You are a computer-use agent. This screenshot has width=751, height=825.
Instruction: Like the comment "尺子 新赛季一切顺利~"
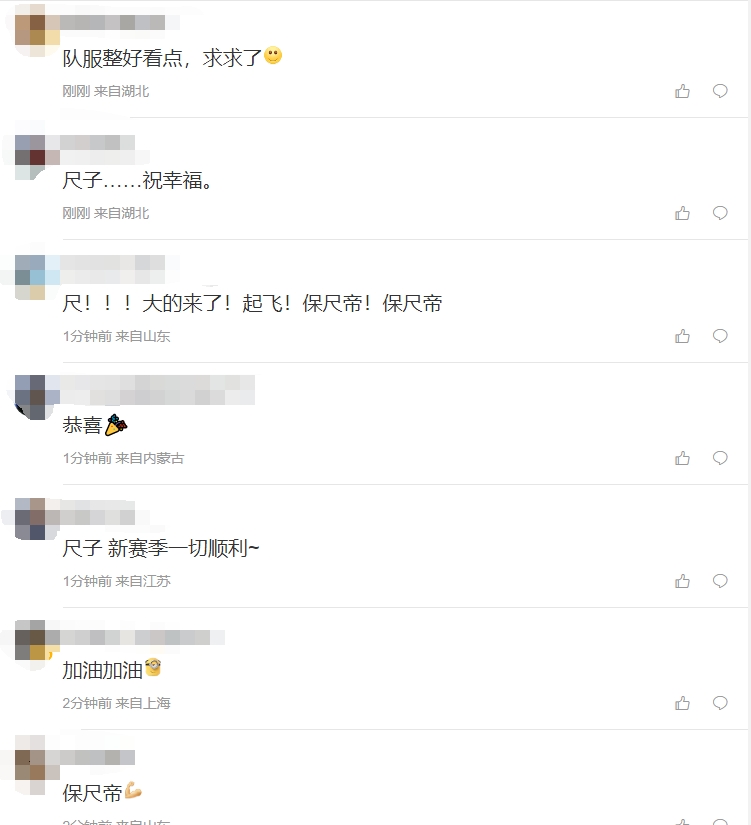(683, 581)
